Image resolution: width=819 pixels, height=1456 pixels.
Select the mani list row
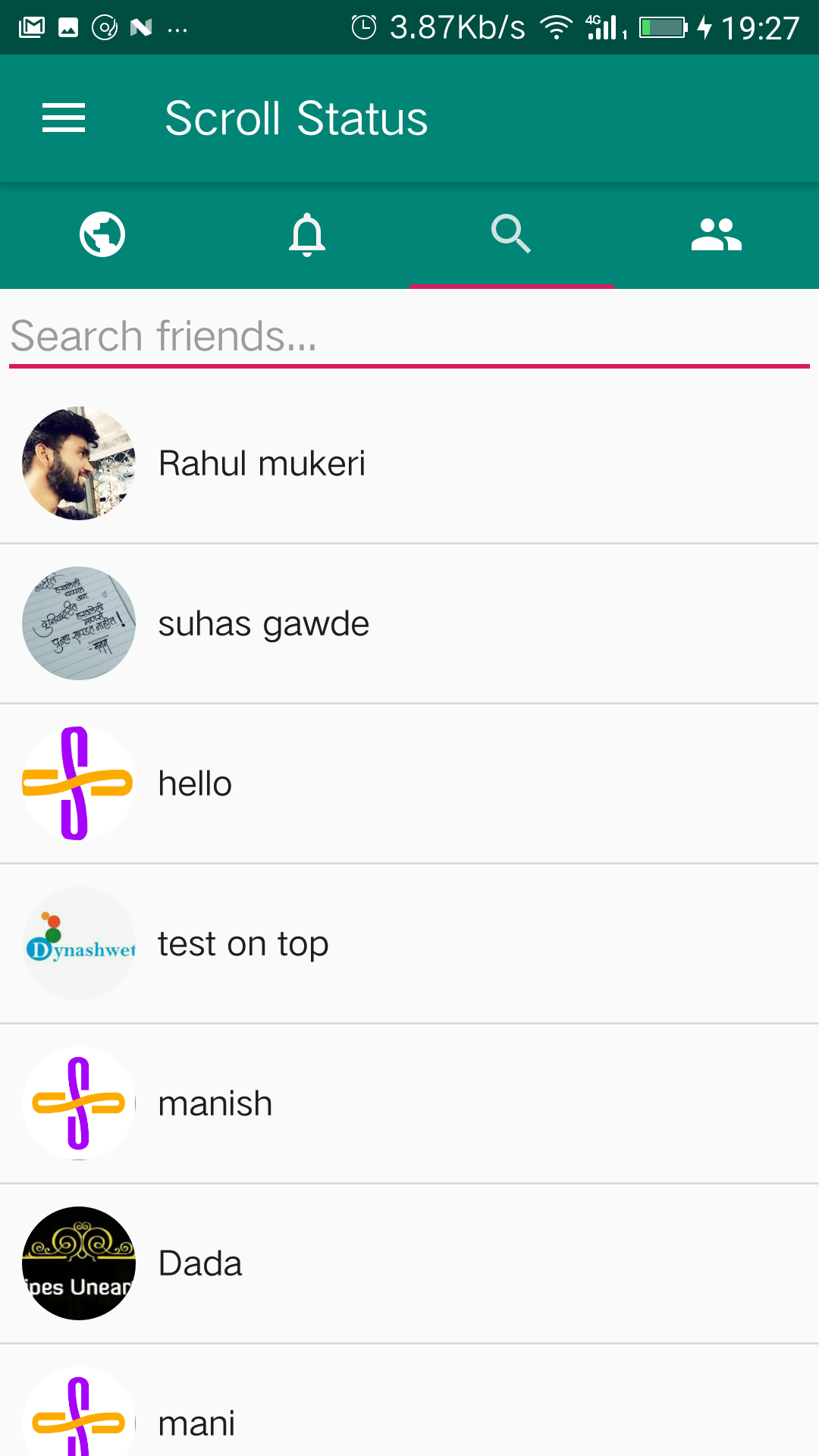pos(409,1401)
